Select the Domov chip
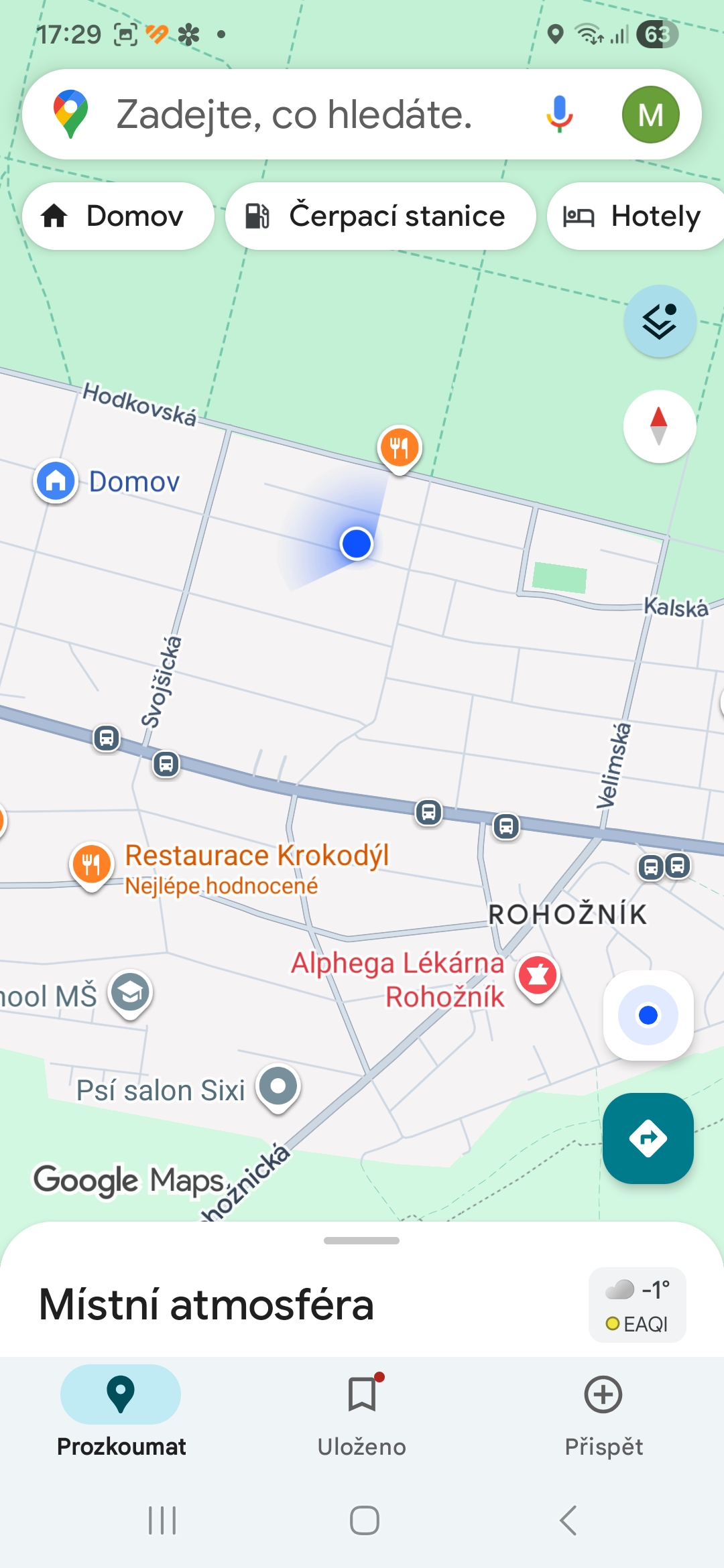This screenshot has width=724, height=1568. coord(118,216)
